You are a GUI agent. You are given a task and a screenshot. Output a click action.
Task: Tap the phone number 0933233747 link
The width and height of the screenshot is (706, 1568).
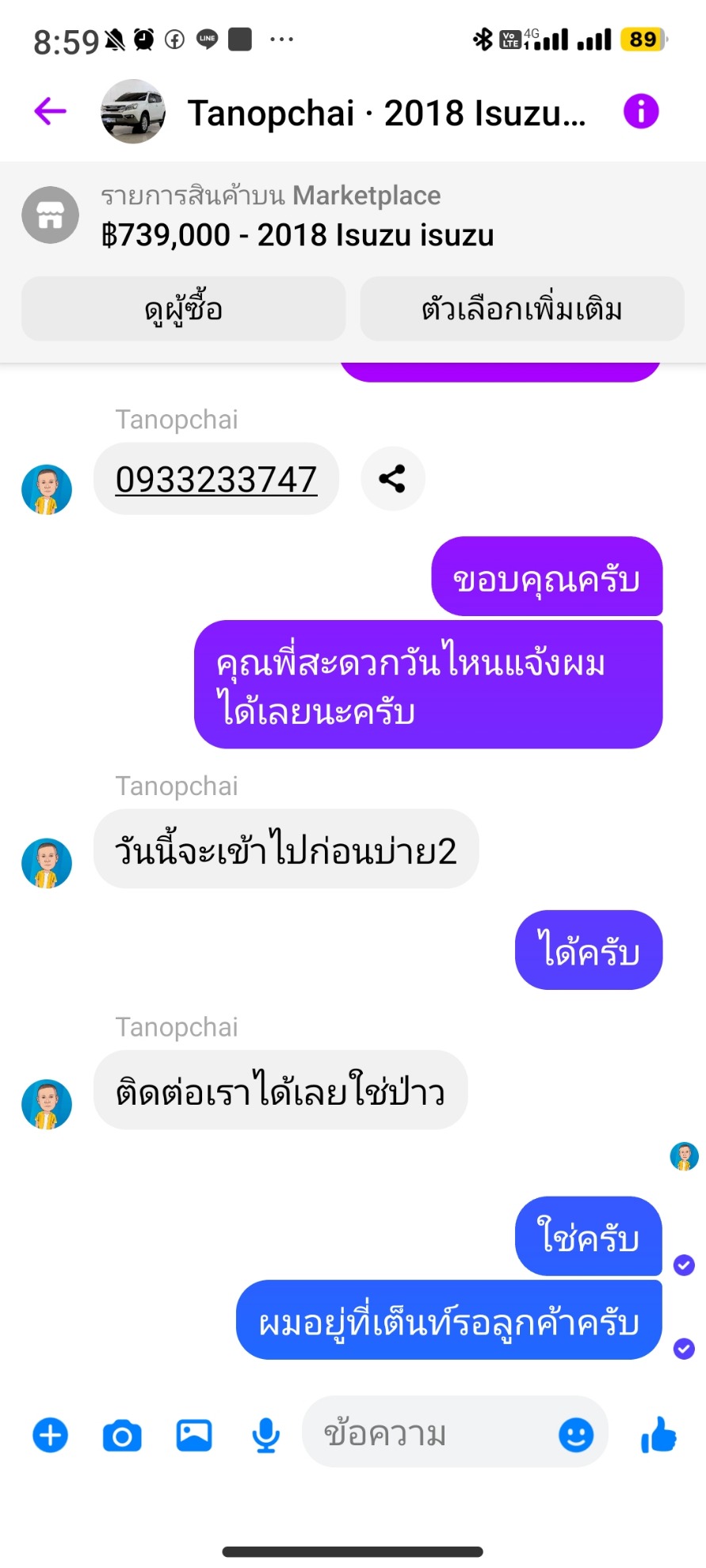point(216,479)
